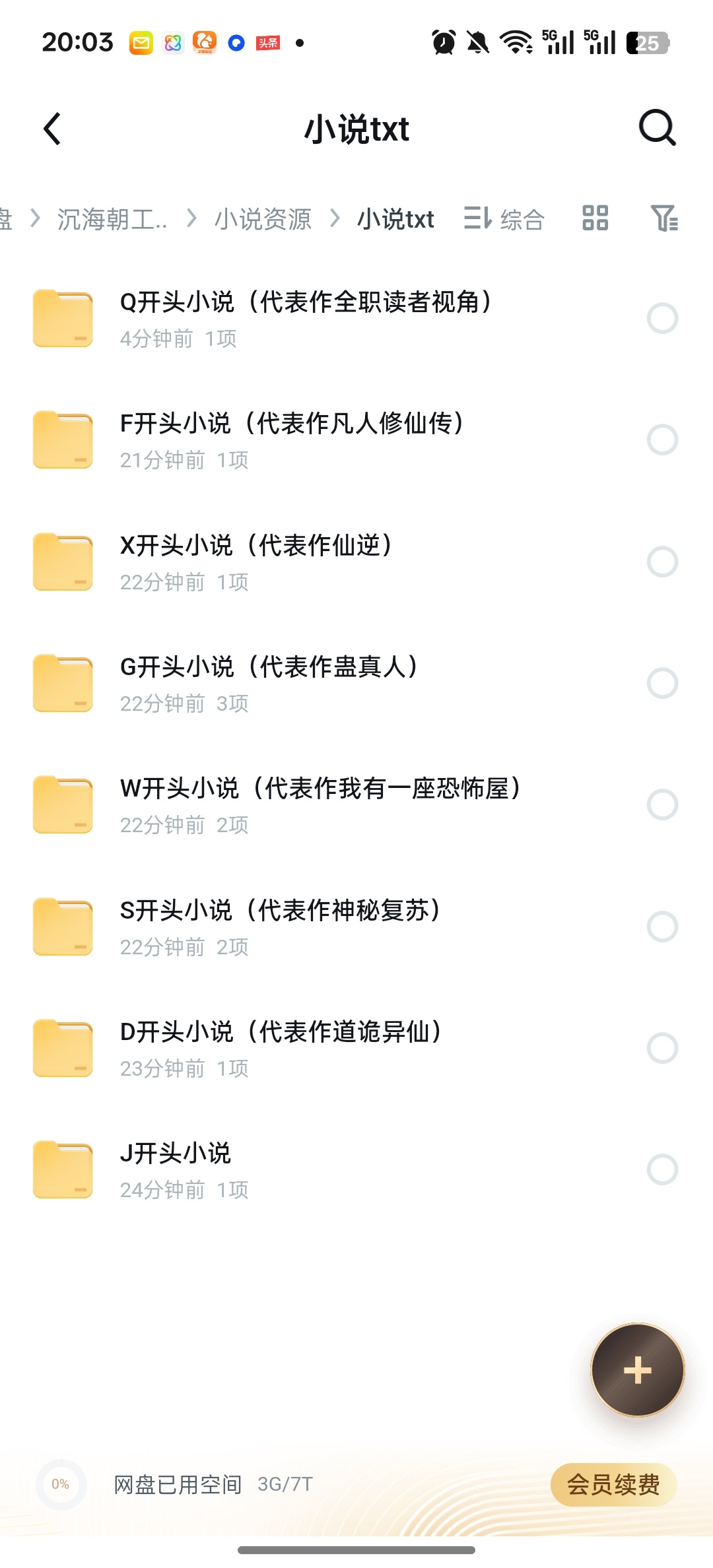
Task: Tap the sort list icon beside 综合
Action: (x=478, y=218)
